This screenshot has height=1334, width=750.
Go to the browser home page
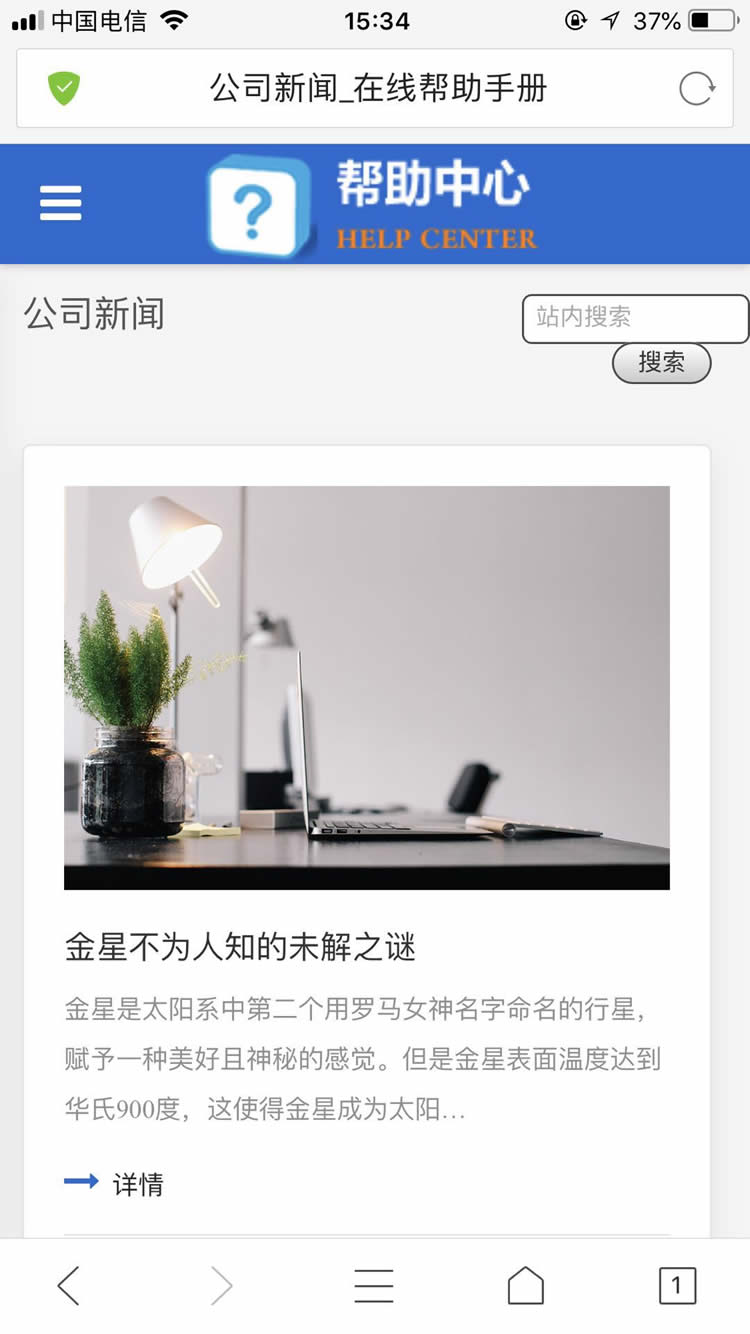[x=525, y=1285]
